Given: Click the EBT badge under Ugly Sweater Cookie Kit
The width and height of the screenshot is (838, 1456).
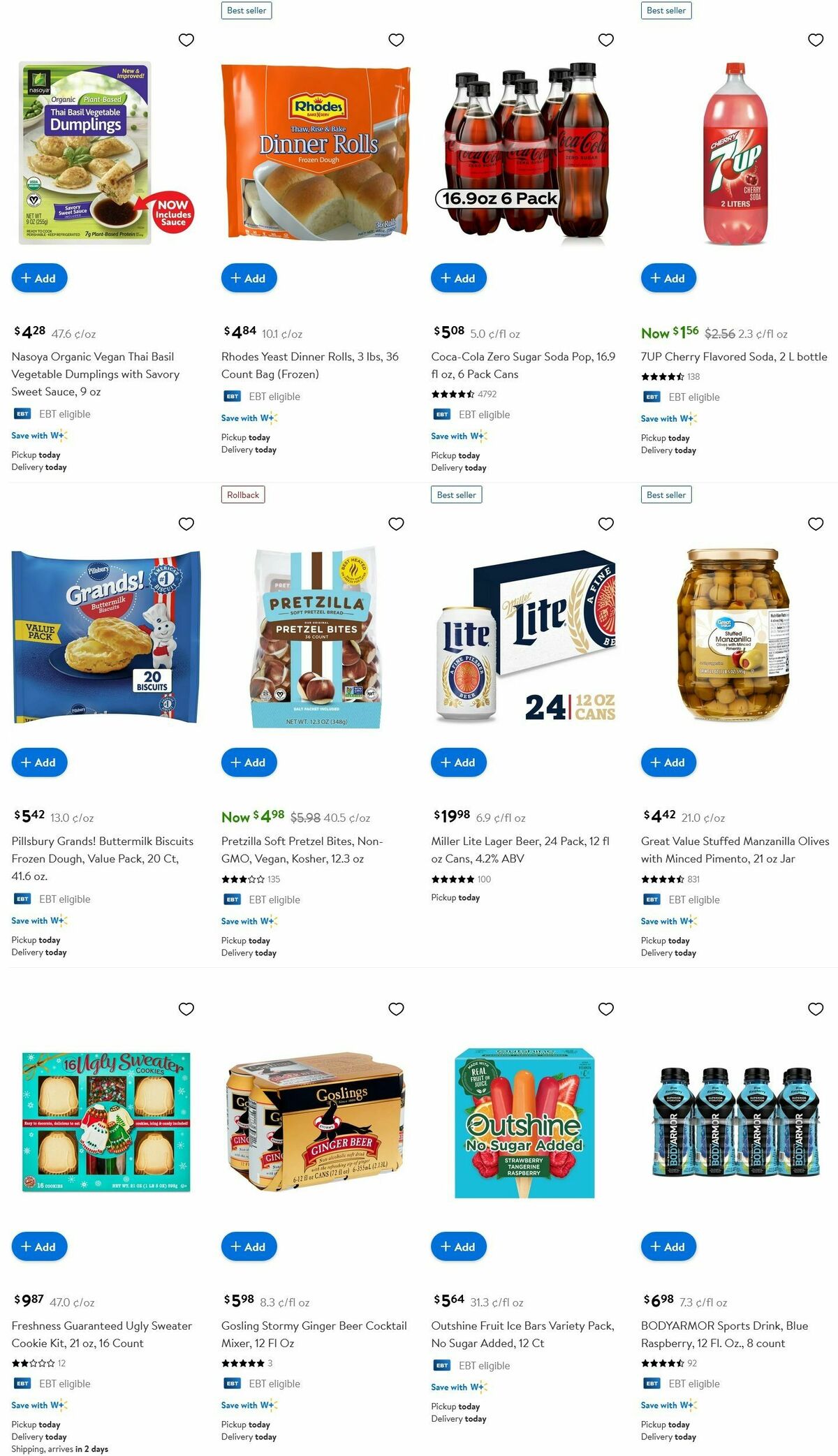Looking at the screenshot, I should [x=22, y=1383].
